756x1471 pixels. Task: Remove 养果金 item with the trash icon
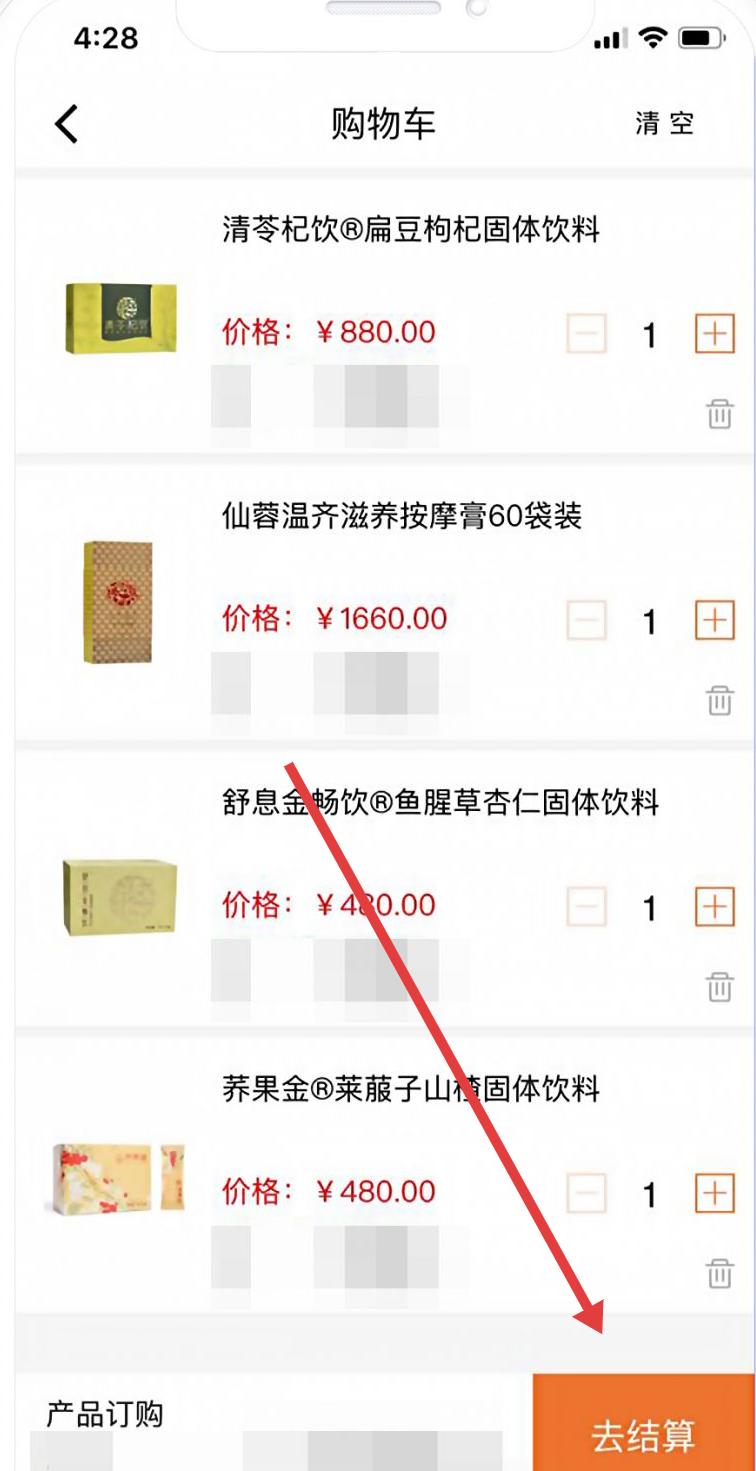[x=719, y=1272]
